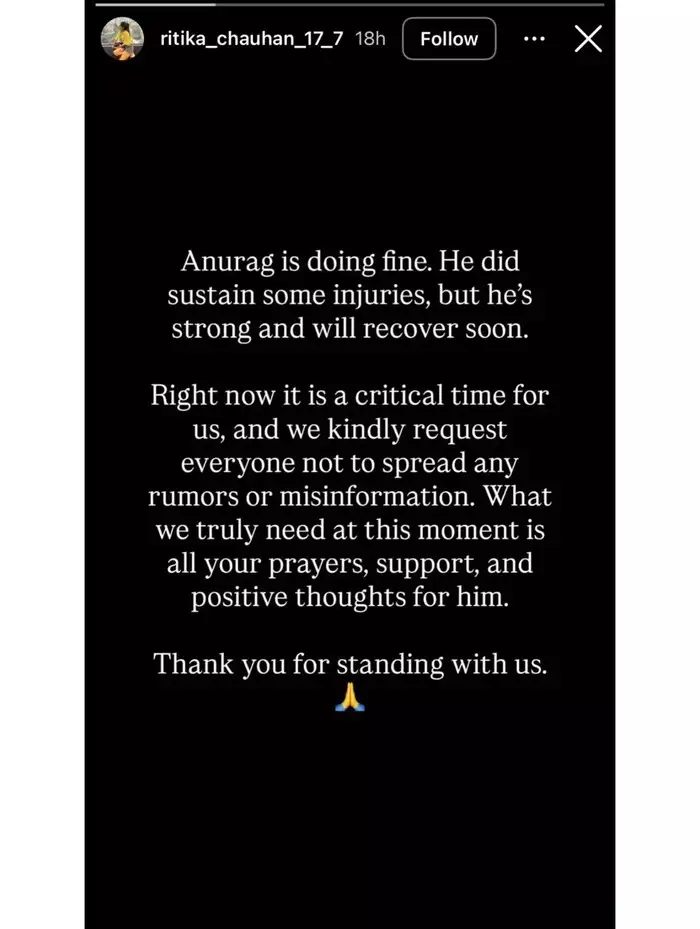Close the story viewer

point(588,39)
